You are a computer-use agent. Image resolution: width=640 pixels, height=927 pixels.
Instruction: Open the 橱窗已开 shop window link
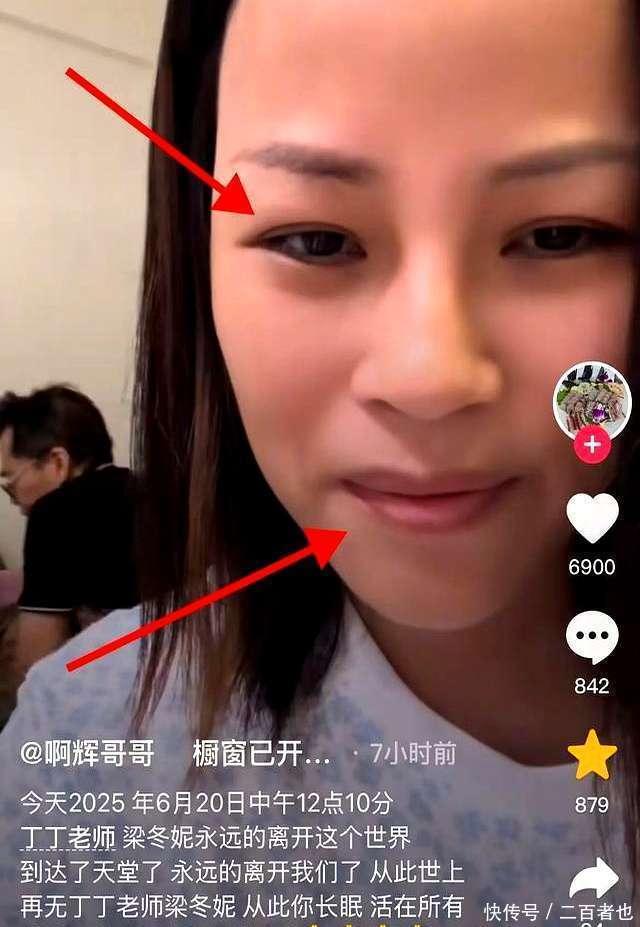(261, 754)
